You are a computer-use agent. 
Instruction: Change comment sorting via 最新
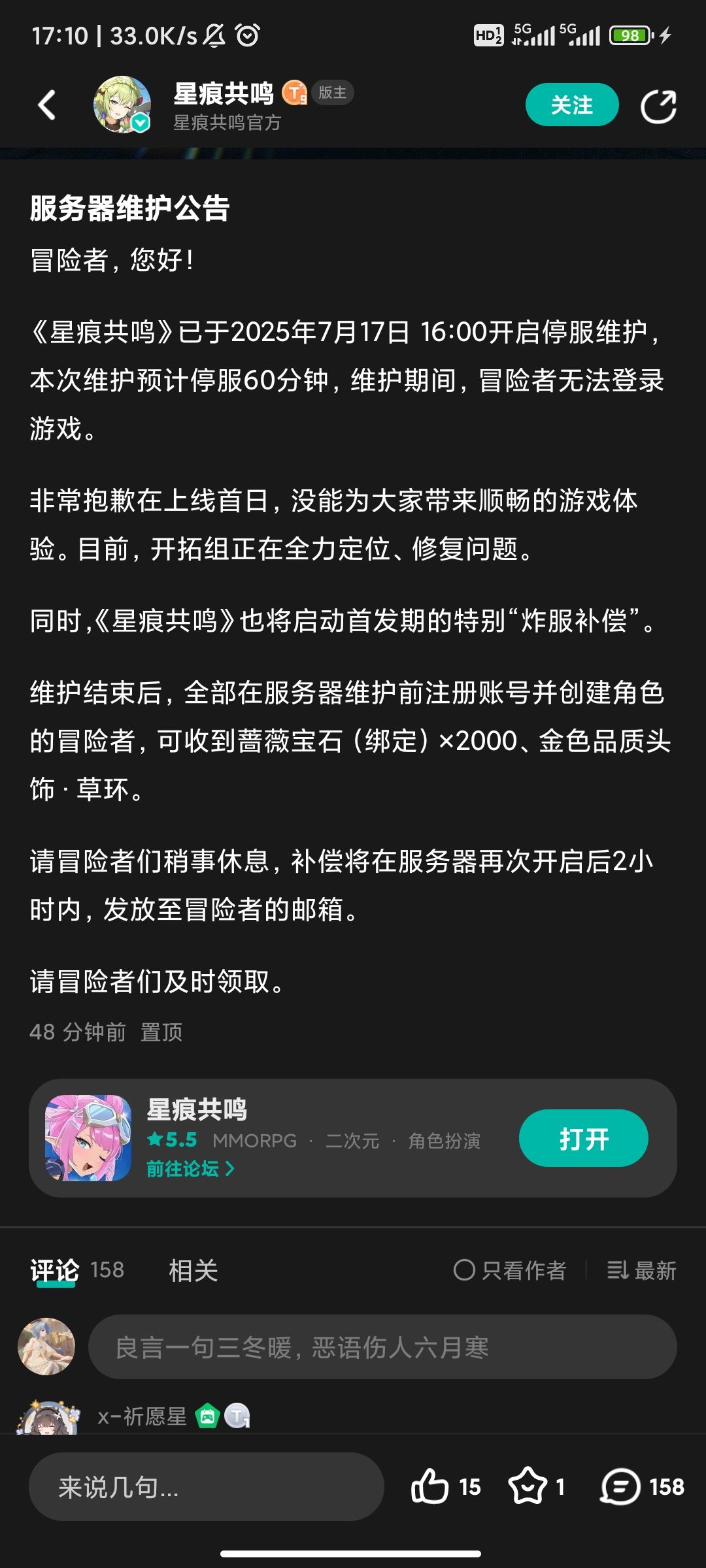(x=641, y=1270)
